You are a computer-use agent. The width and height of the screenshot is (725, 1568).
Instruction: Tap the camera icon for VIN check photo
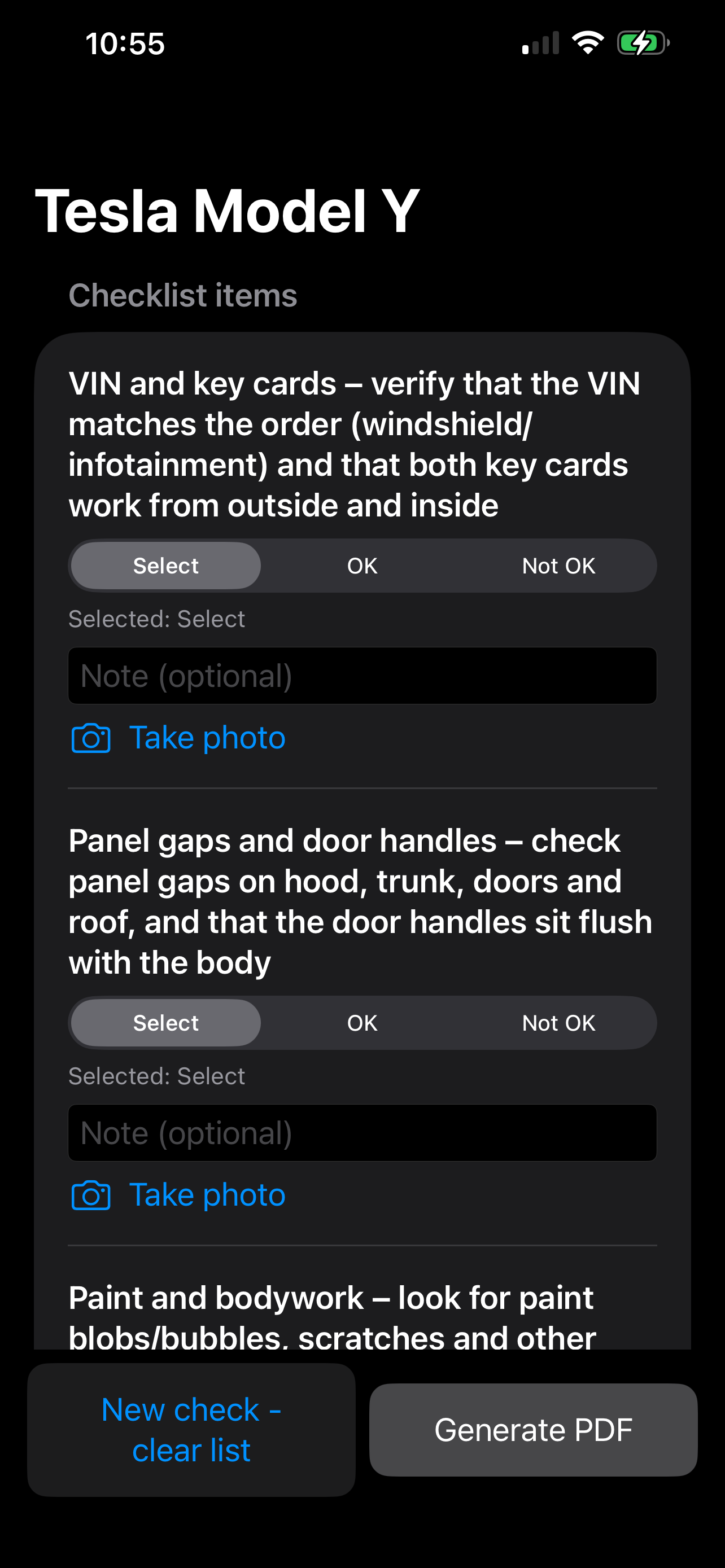click(90, 738)
